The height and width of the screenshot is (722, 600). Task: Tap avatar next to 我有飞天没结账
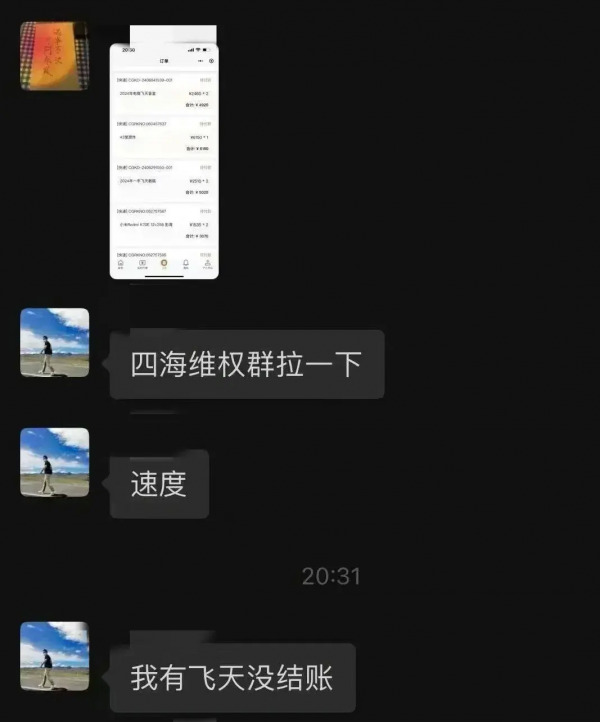(54, 656)
